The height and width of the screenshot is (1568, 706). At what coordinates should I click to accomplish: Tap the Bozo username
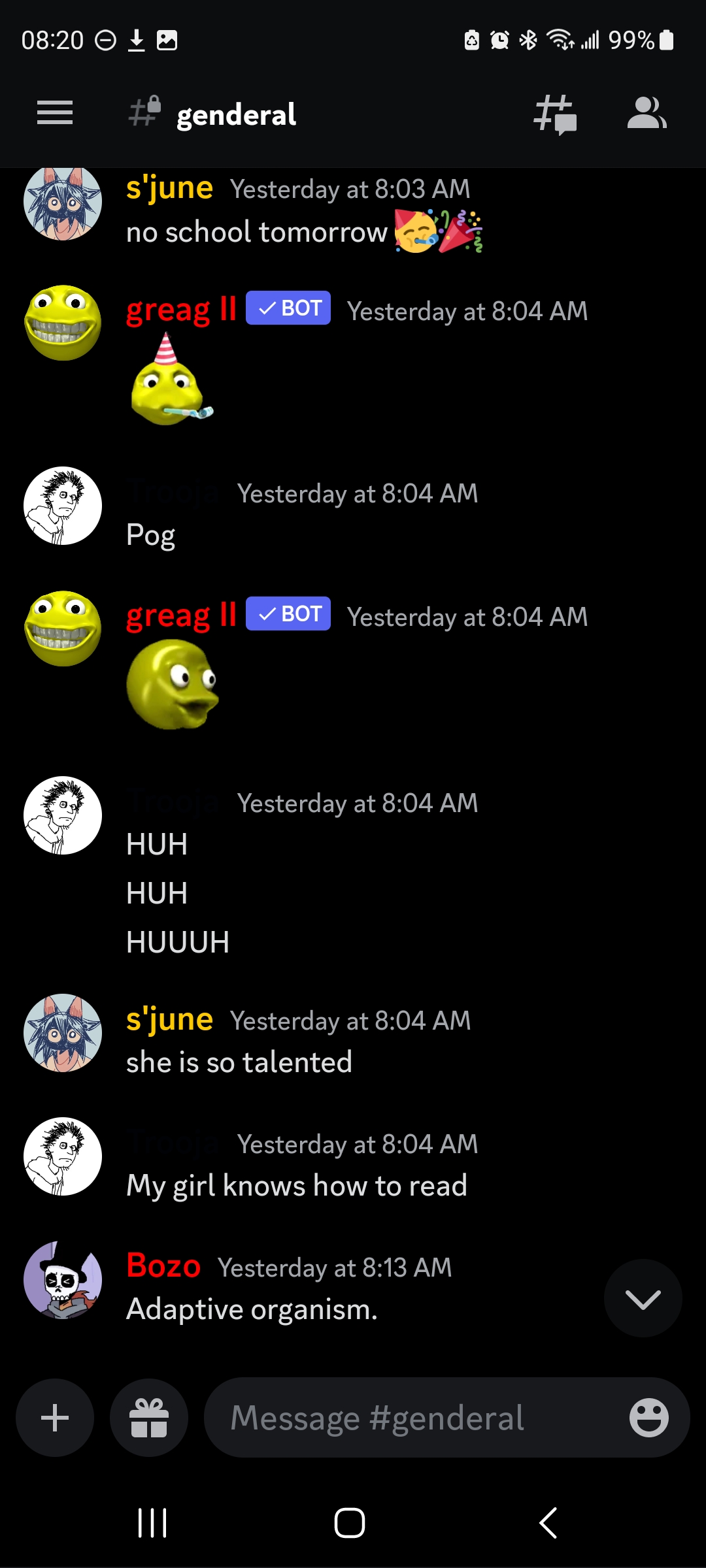(163, 1266)
